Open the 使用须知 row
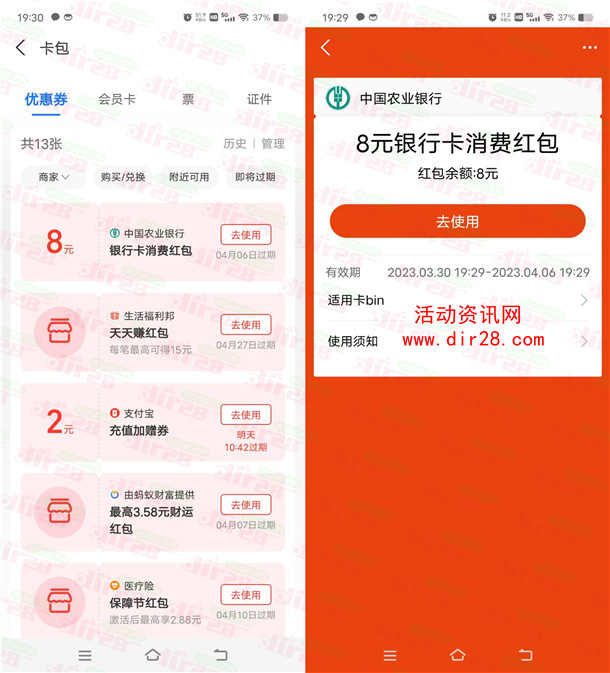The image size is (610, 673). pos(457,341)
